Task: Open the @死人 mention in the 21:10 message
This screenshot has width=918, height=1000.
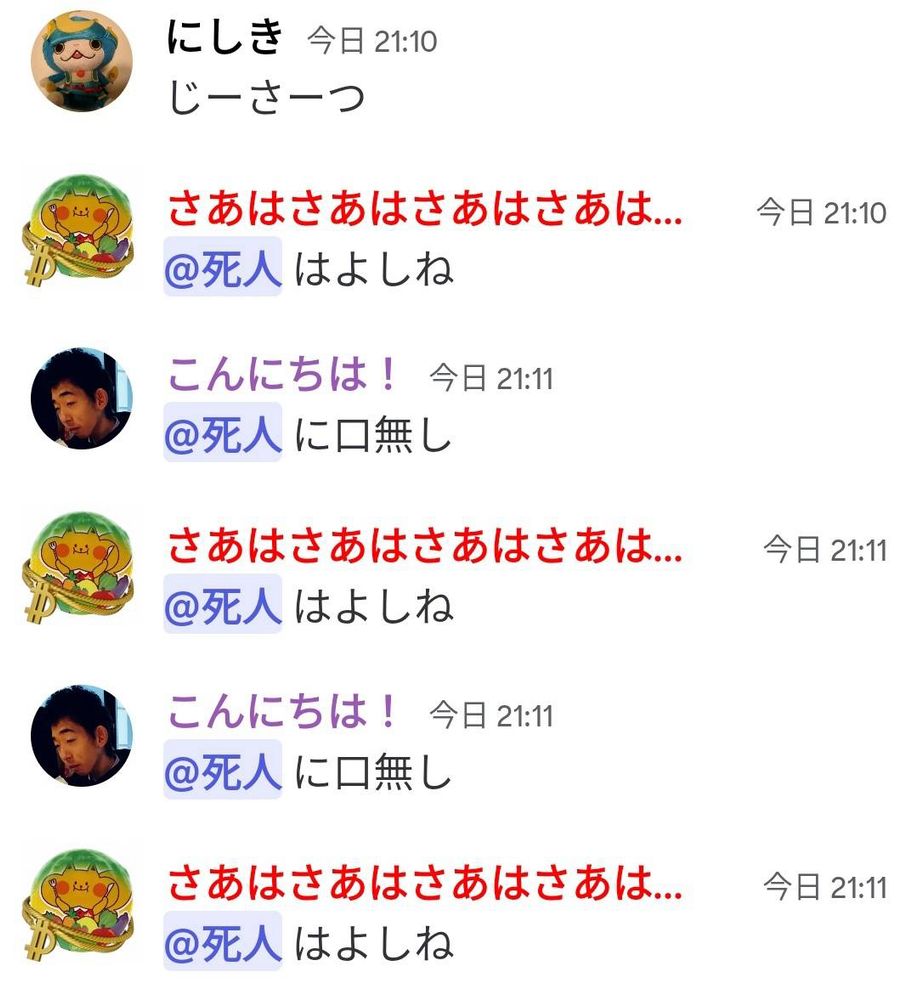Action: pyautogui.click(x=223, y=269)
